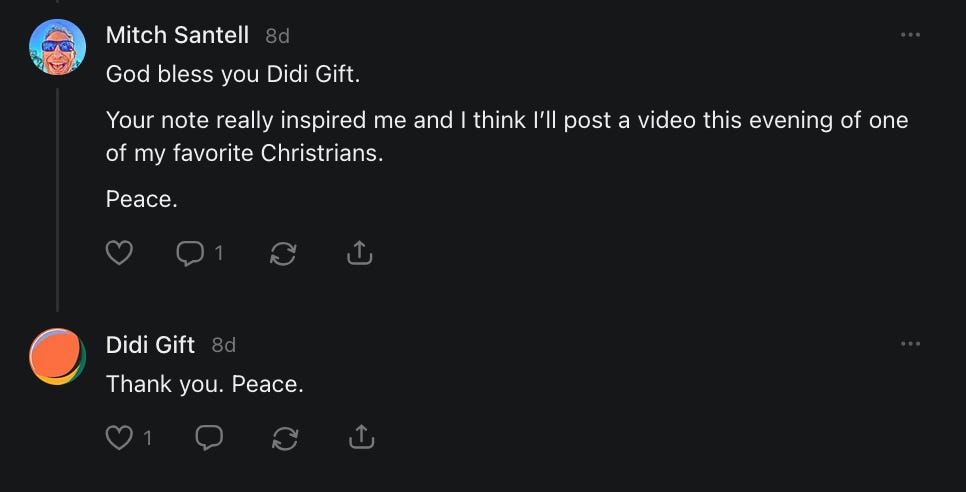Open Mitch Santell's profile picture
Image resolution: width=966 pixels, height=492 pixels.
(x=57, y=47)
